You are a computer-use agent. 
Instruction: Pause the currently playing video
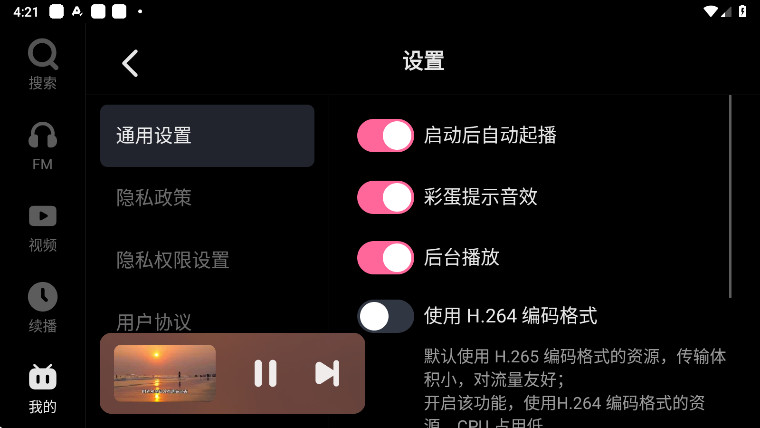point(265,373)
